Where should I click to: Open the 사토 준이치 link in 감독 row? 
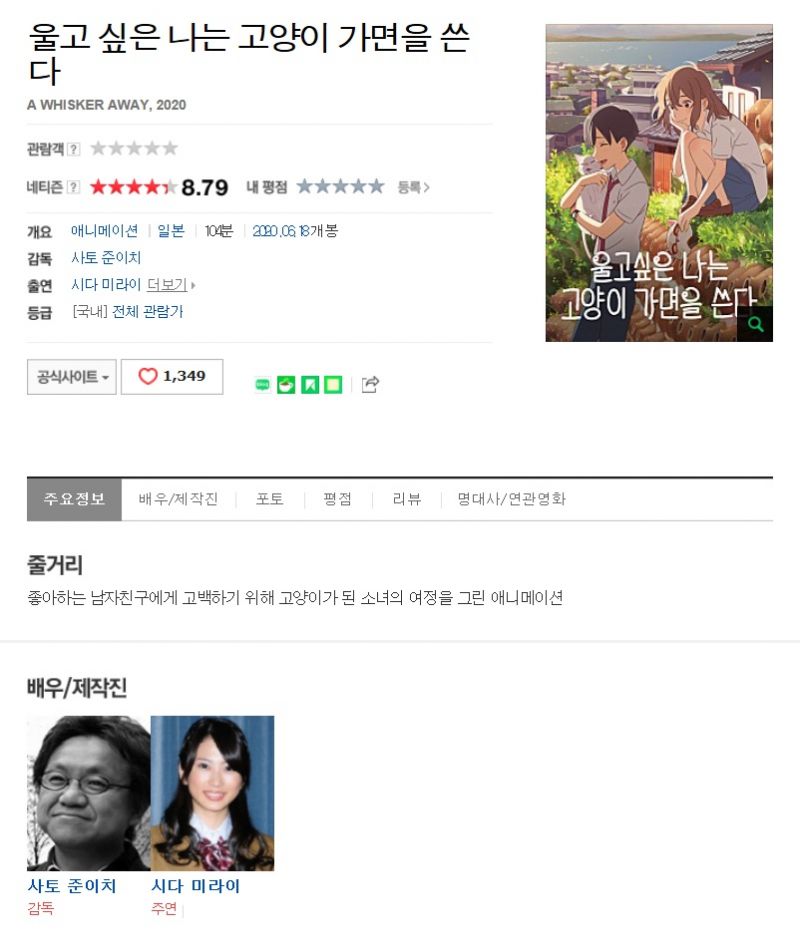[106, 258]
